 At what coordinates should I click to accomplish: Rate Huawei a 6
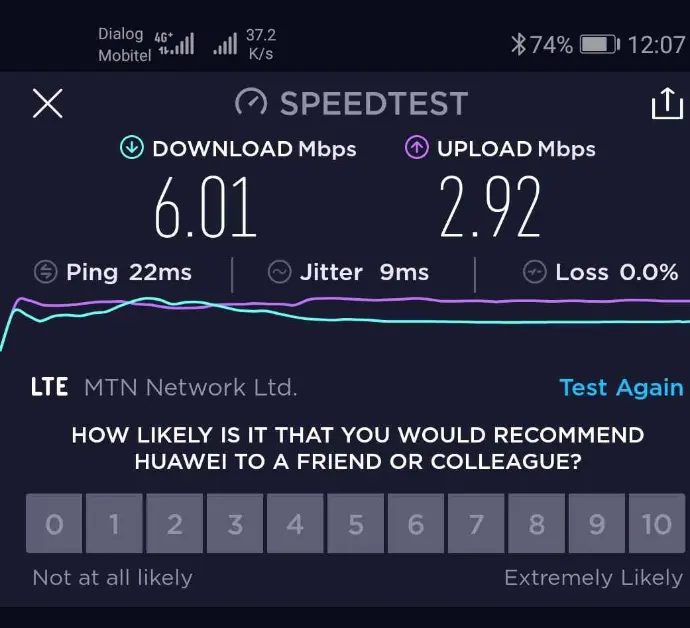click(416, 524)
